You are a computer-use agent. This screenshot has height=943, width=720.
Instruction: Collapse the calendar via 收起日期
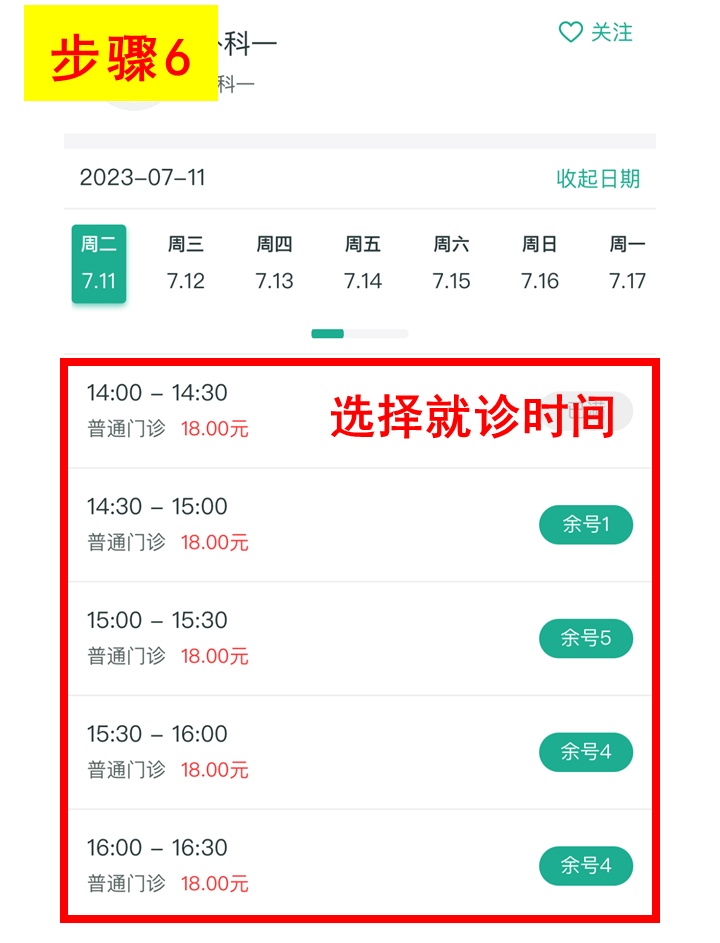597,179
